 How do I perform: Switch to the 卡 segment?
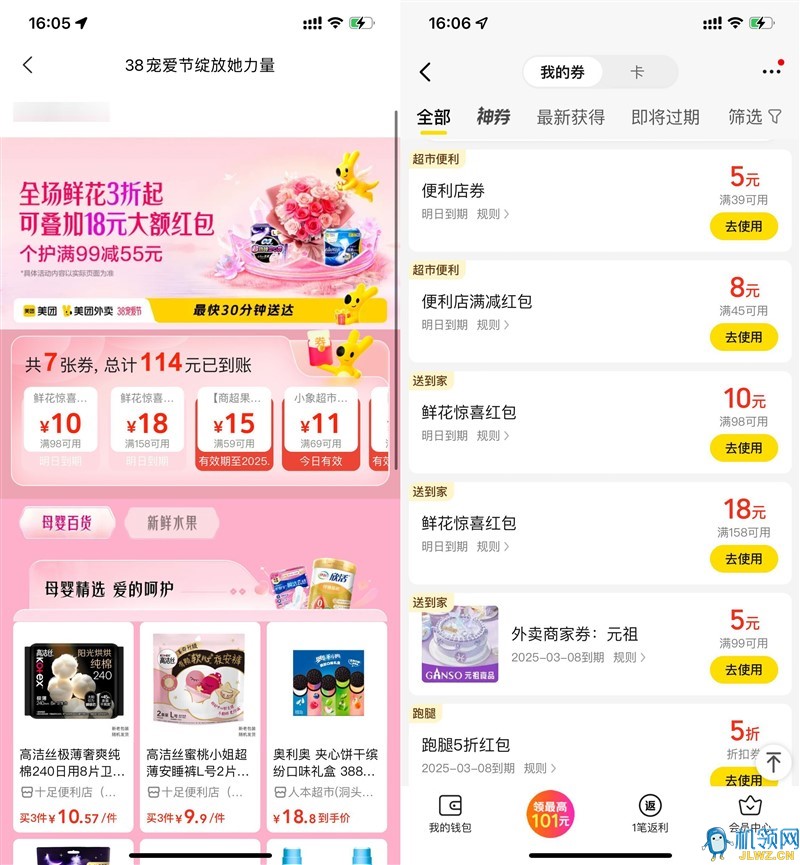637,72
